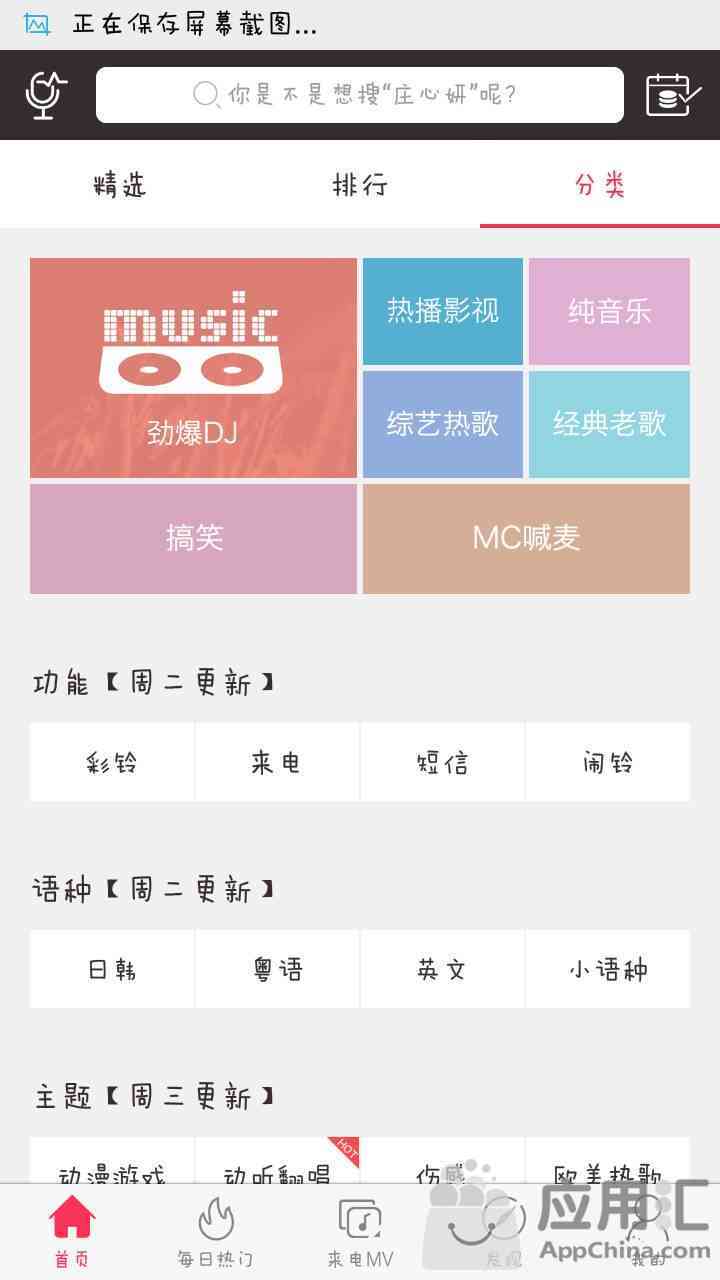Tap the microphone voice search icon

click(x=45, y=95)
